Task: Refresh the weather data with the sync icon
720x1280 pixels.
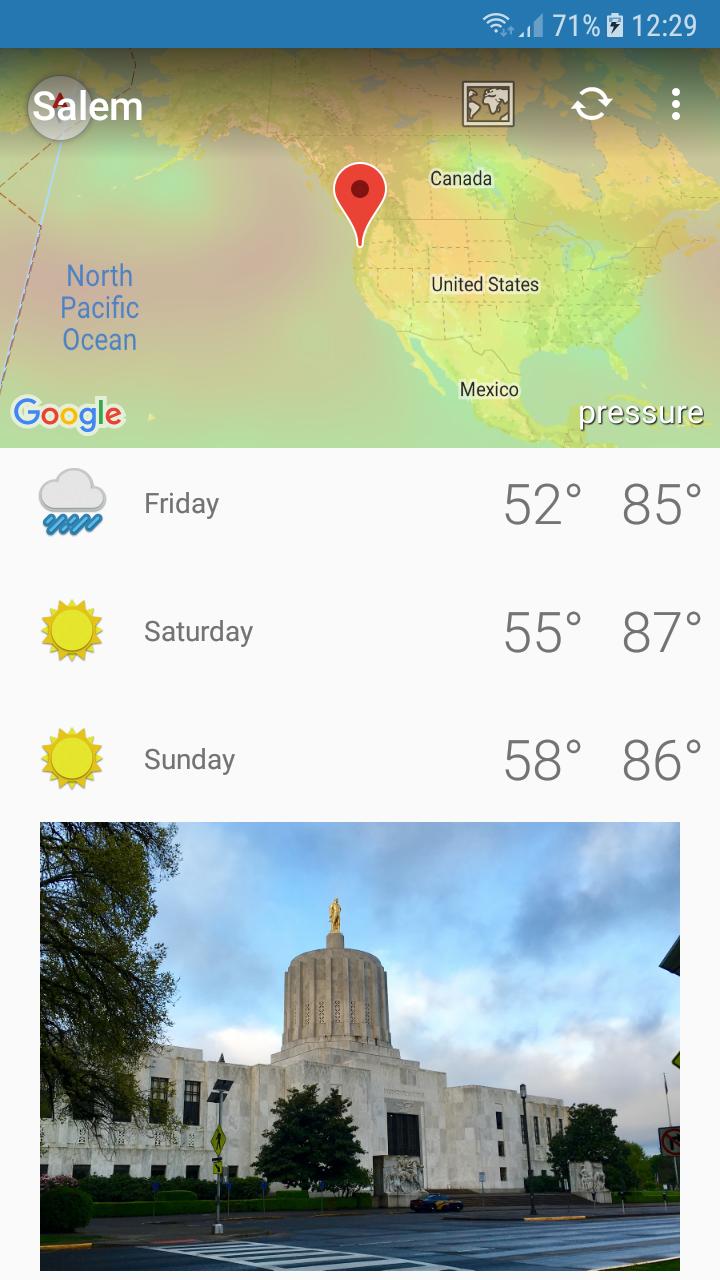Action: coord(591,103)
